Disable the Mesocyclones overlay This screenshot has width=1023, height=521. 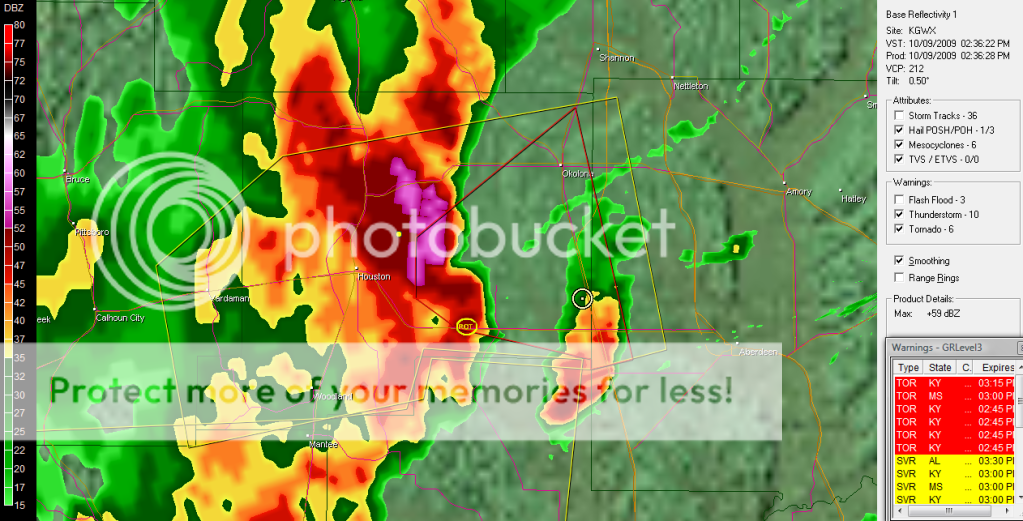pyautogui.click(x=899, y=144)
